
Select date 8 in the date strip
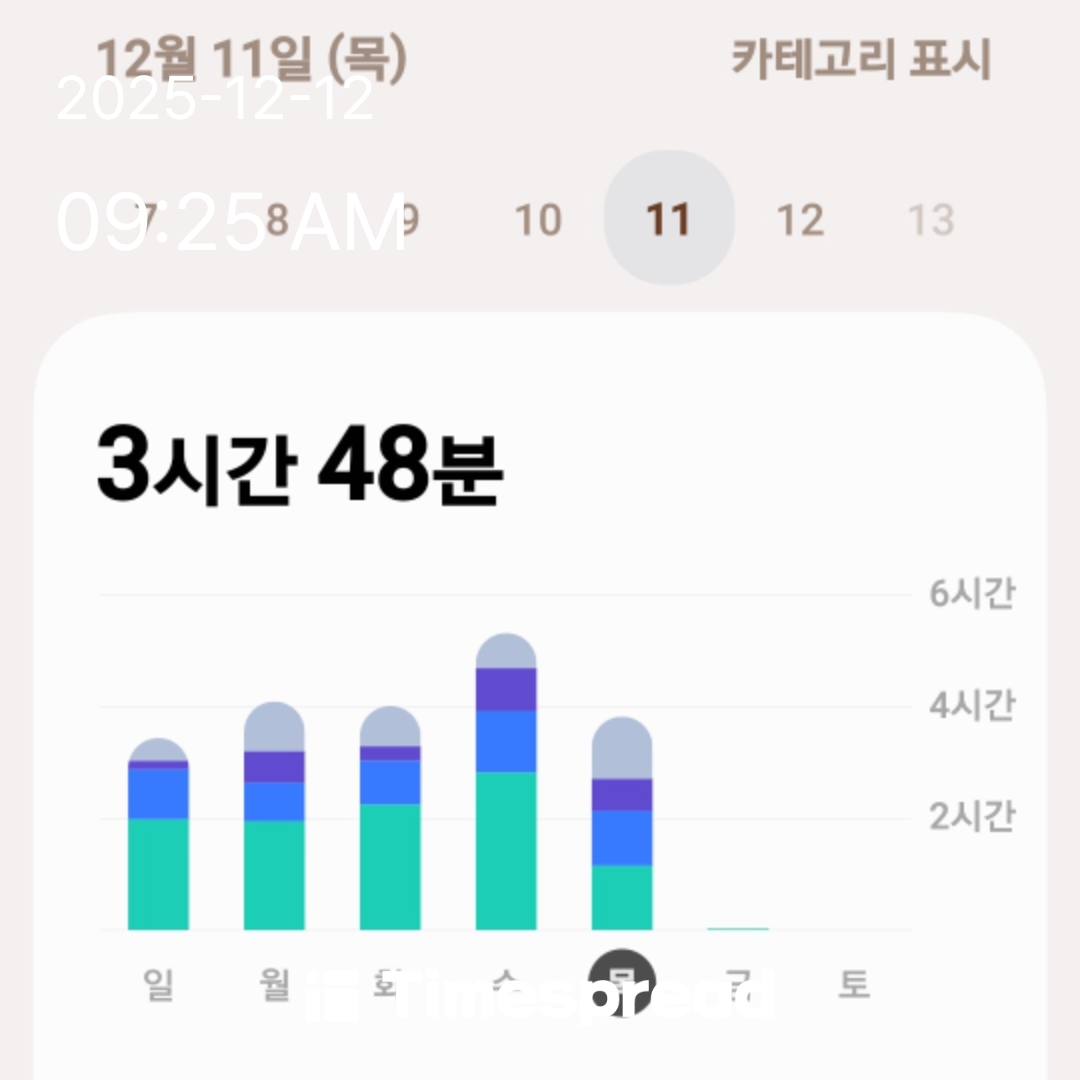(x=277, y=220)
